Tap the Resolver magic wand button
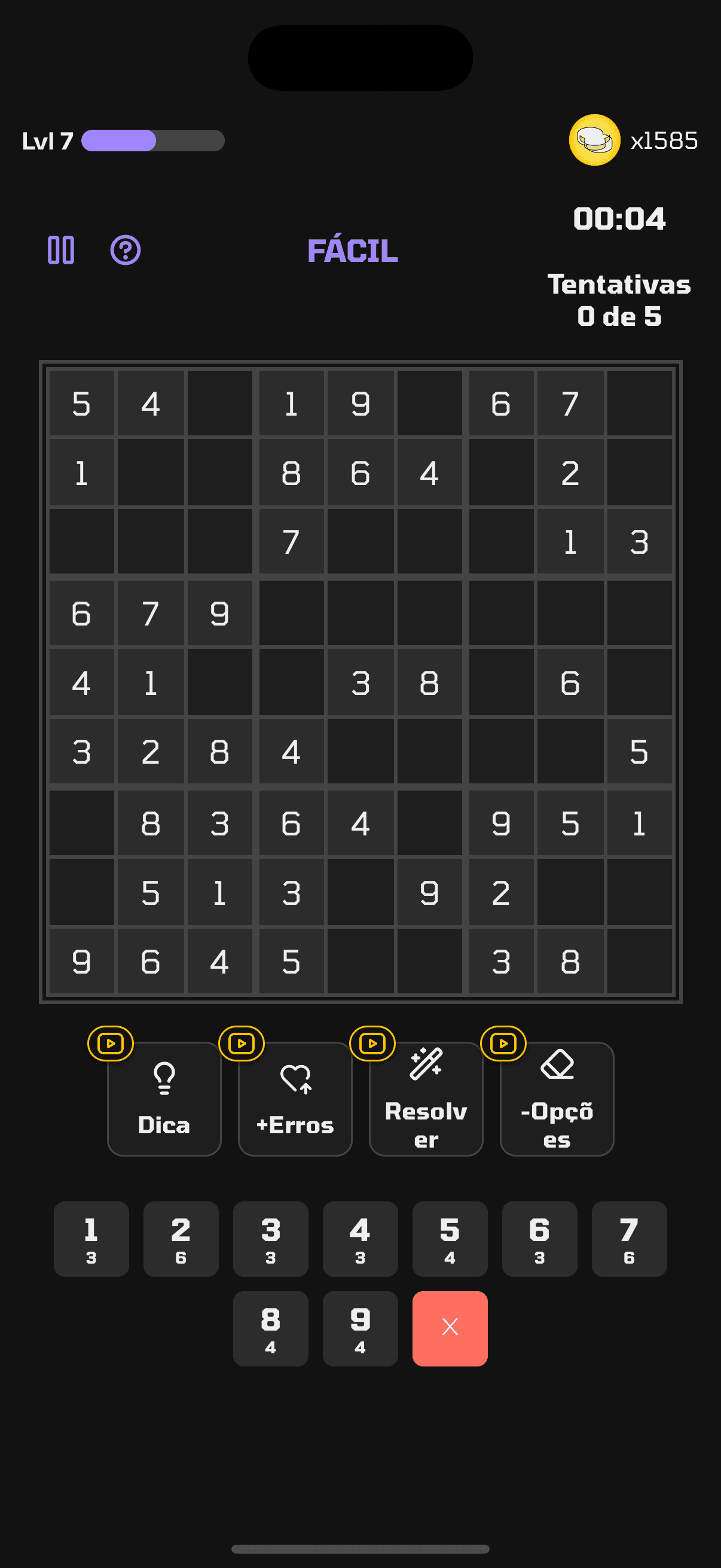The image size is (721, 1568). tap(426, 1099)
